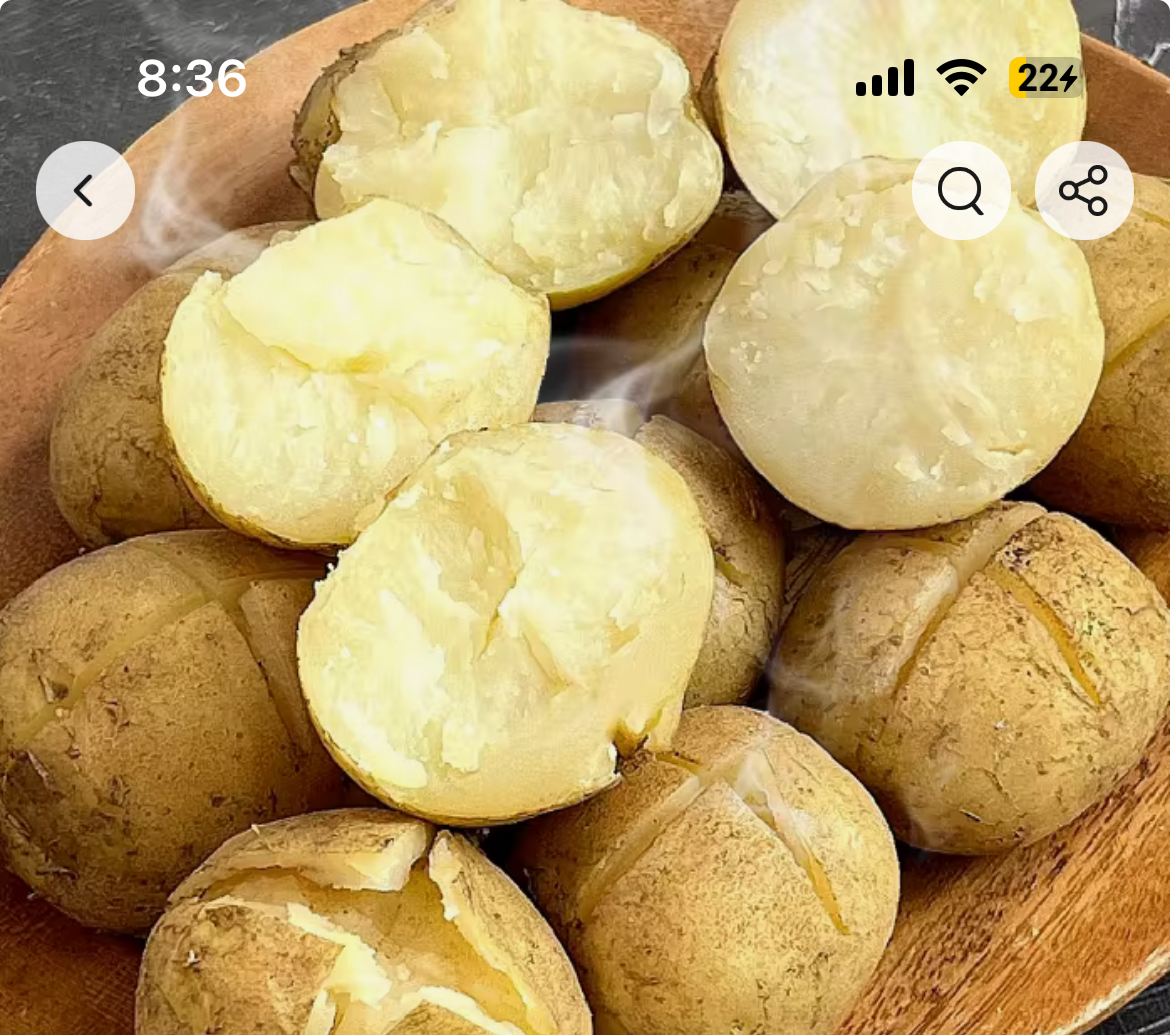The width and height of the screenshot is (1170, 1035).
Task: Share this potato product page
Action: click(1083, 190)
